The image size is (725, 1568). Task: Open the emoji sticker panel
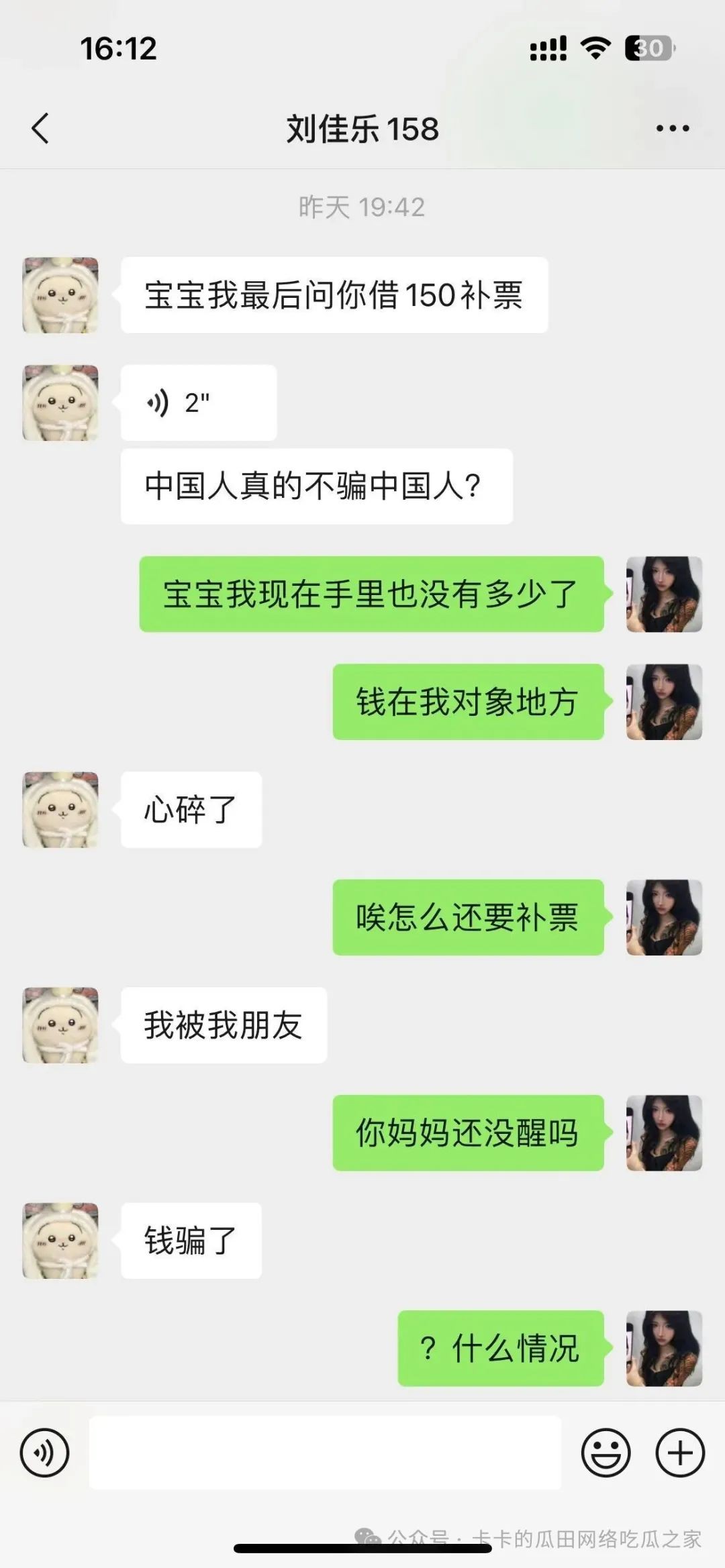tap(606, 1453)
